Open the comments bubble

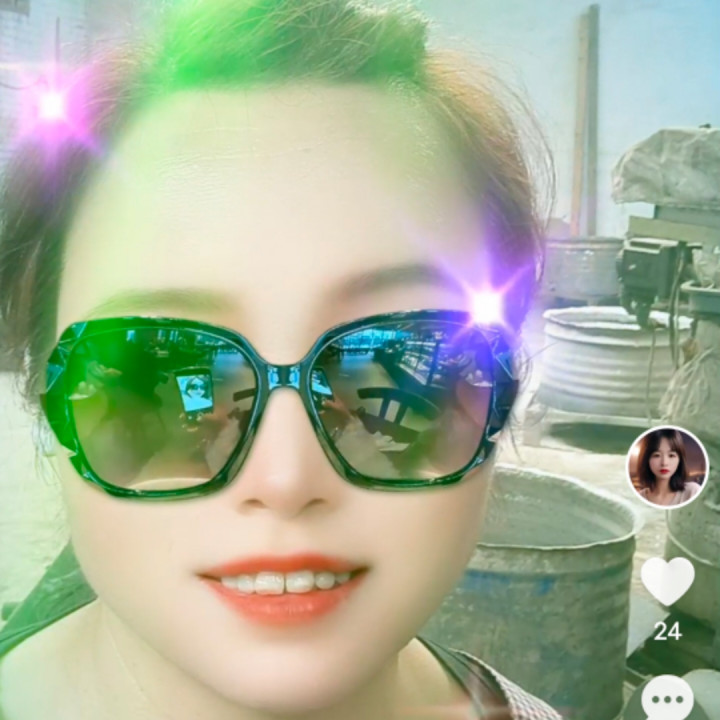(667, 698)
